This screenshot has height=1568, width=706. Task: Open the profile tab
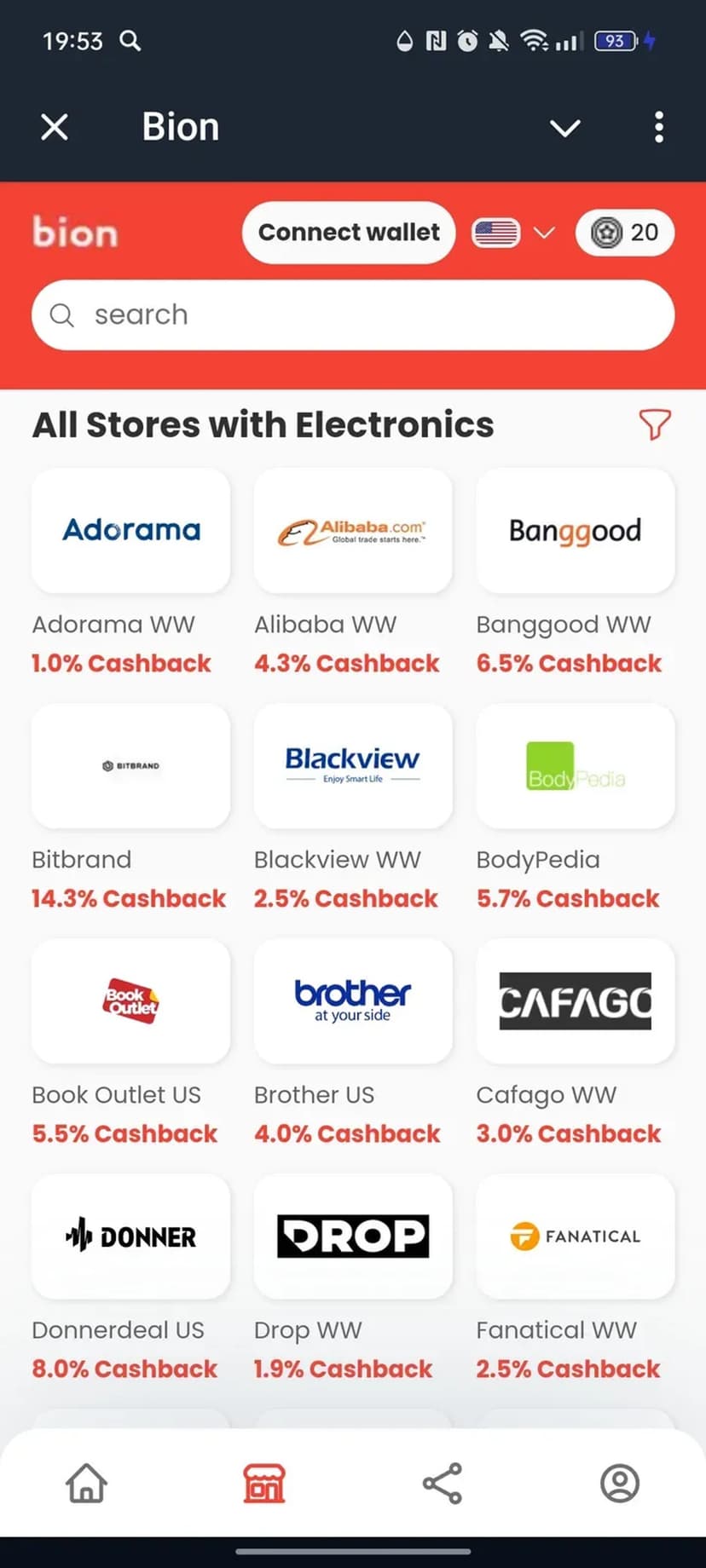coord(620,1483)
